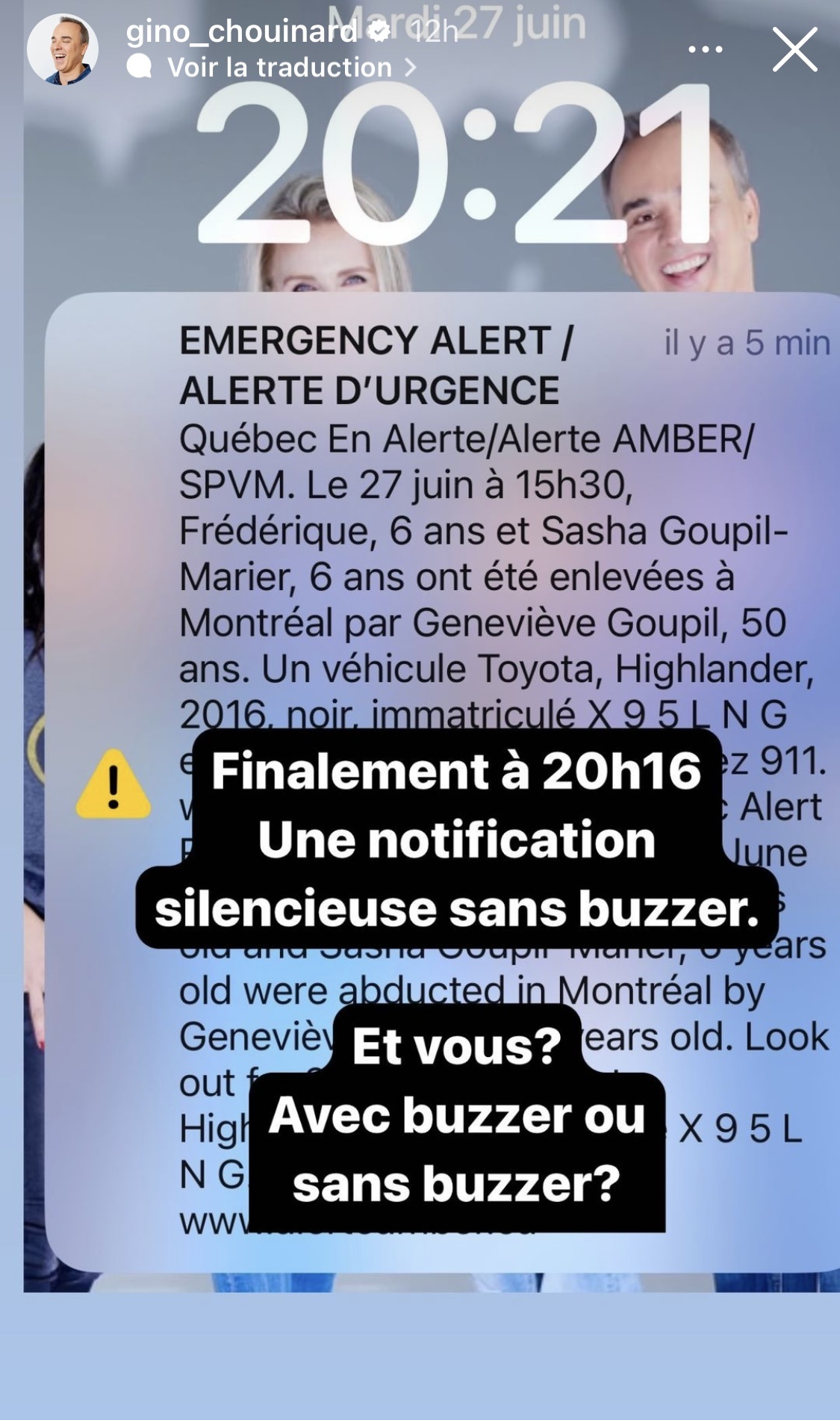Open gino_chouinard's profile picture
This screenshot has height=1420, width=840.
coord(63,49)
